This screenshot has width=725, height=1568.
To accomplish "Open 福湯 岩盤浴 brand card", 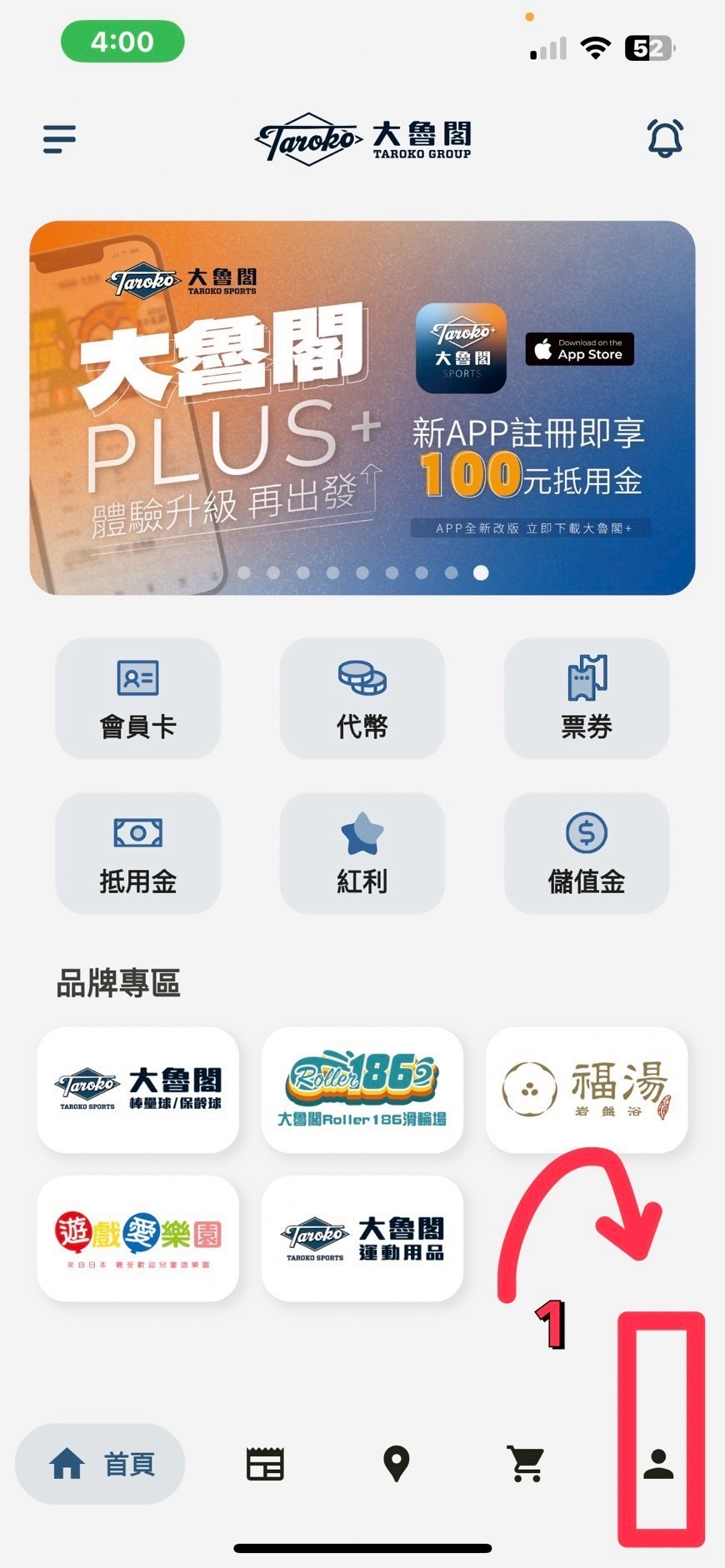I will 586,1090.
